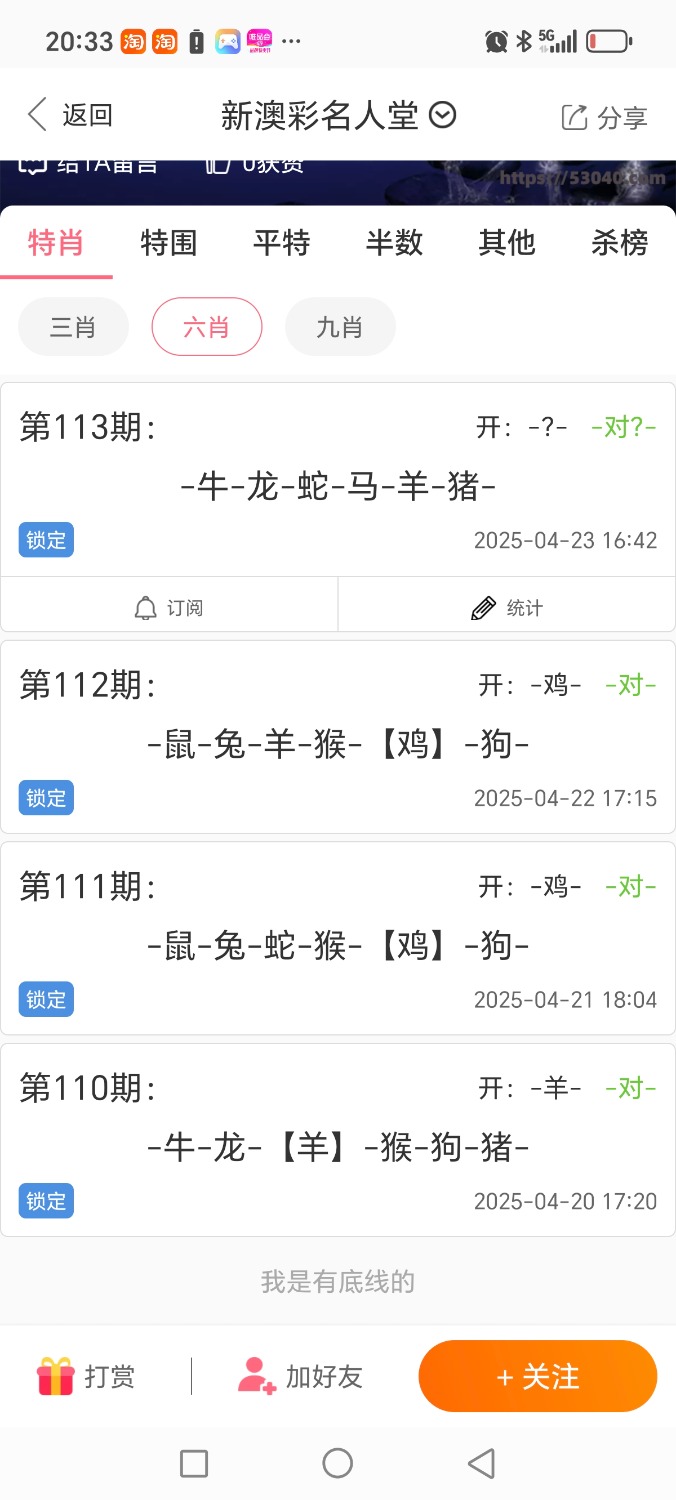Viewport: 676px width, 1500px height.
Task: Select the 三肖 filter chip
Action: click(x=73, y=327)
